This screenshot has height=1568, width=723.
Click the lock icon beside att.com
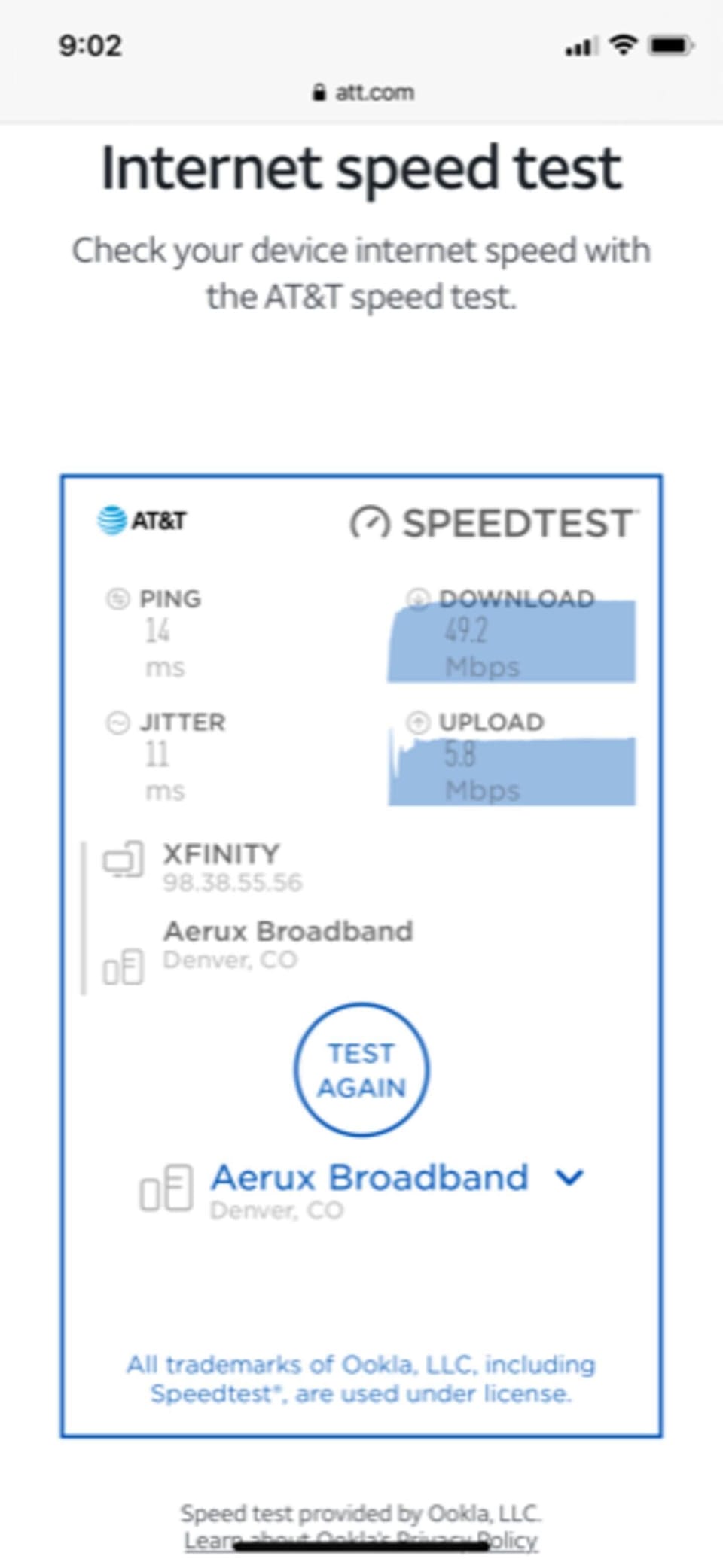click(x=319, y=92)
